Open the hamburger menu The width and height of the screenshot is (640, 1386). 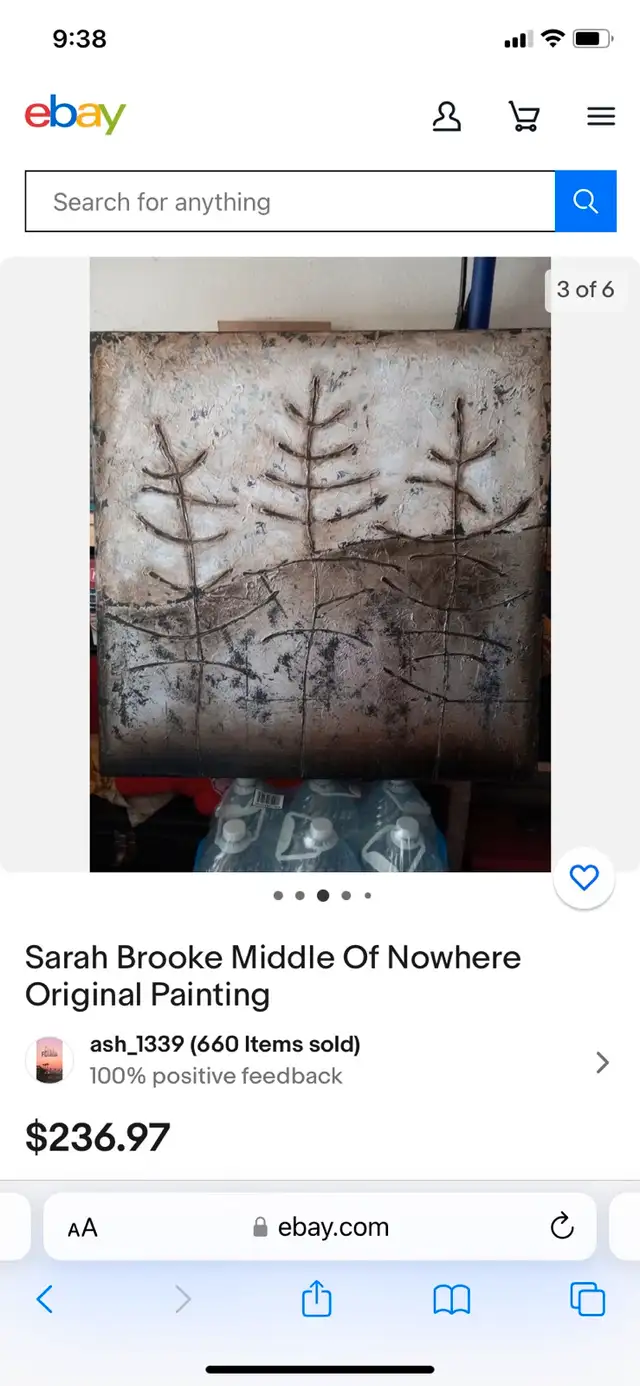coord(601,117)
